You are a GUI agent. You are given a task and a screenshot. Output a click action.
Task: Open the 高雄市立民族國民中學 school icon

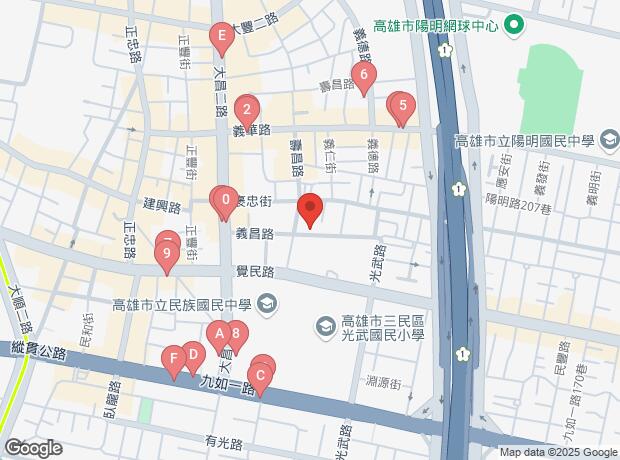267,302
